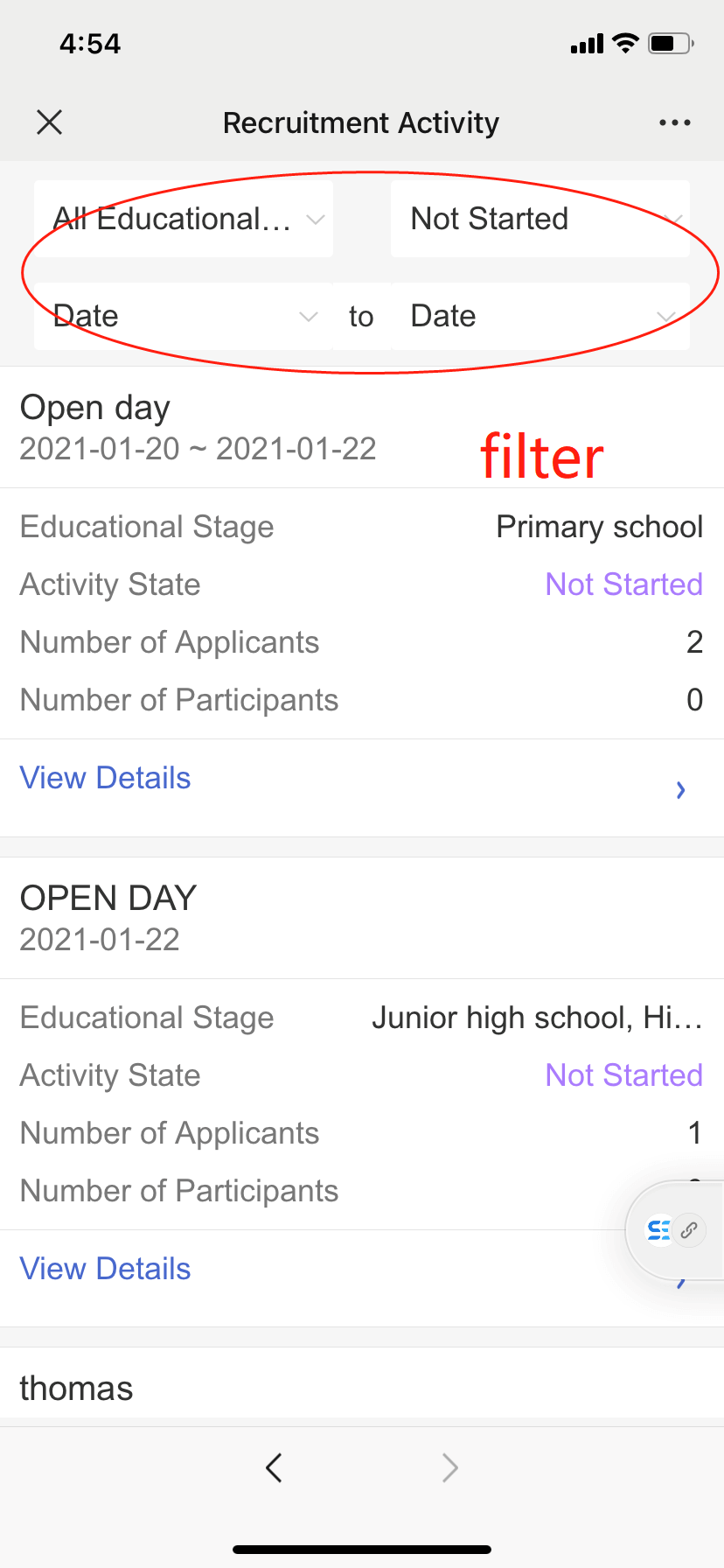The width and height of the screenshot is (724, 1568).
Task: Pick the end Date filter
Action: tap(540, 316)
